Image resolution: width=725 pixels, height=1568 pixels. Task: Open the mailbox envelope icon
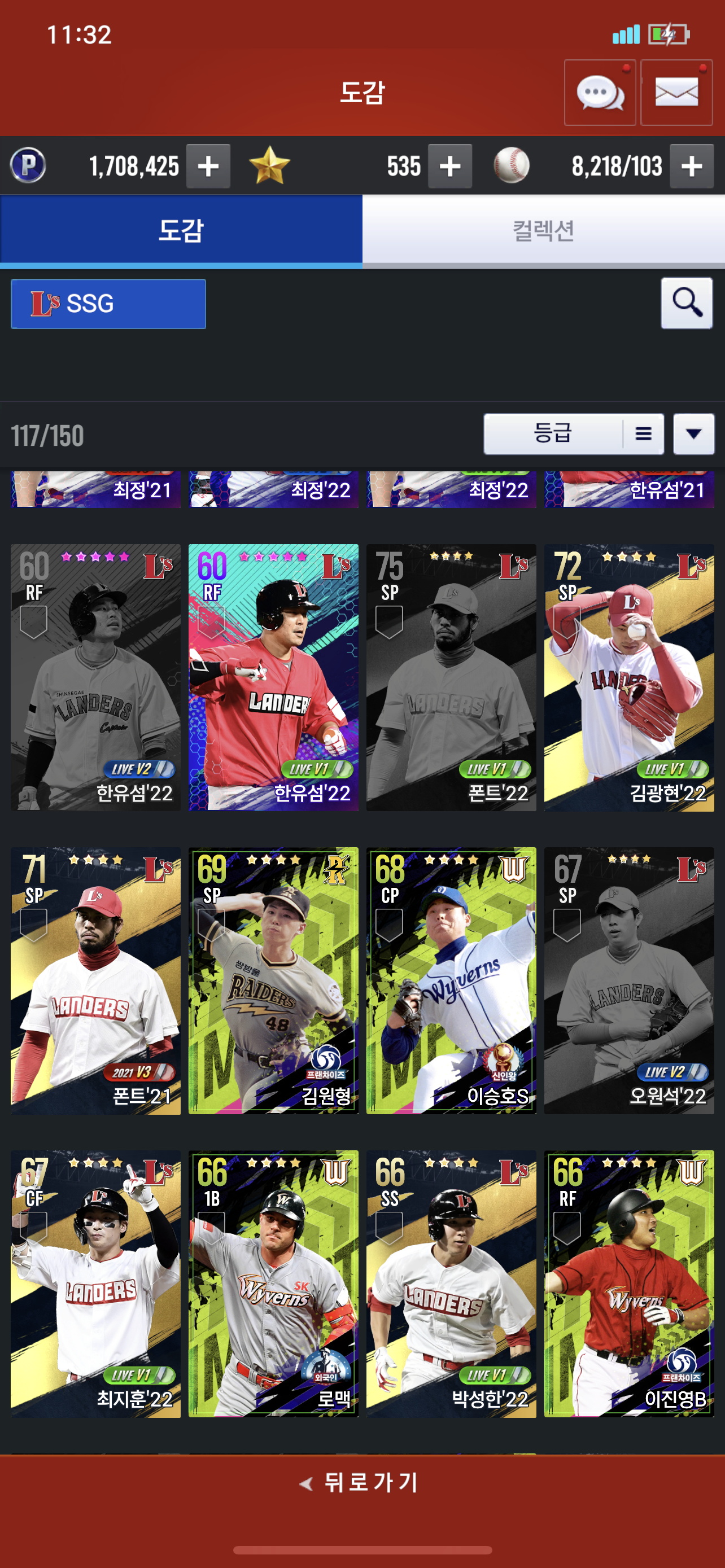[x=676, y=93]
